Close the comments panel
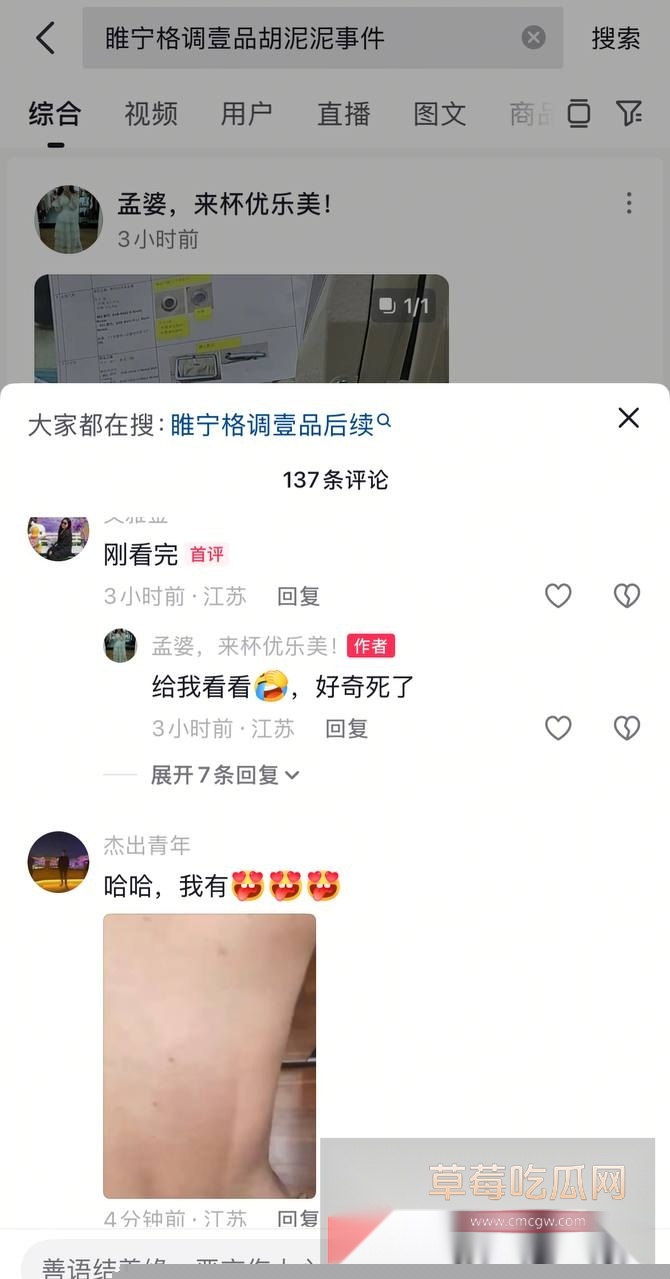670x1279 pixels. (x=628, y=418)
